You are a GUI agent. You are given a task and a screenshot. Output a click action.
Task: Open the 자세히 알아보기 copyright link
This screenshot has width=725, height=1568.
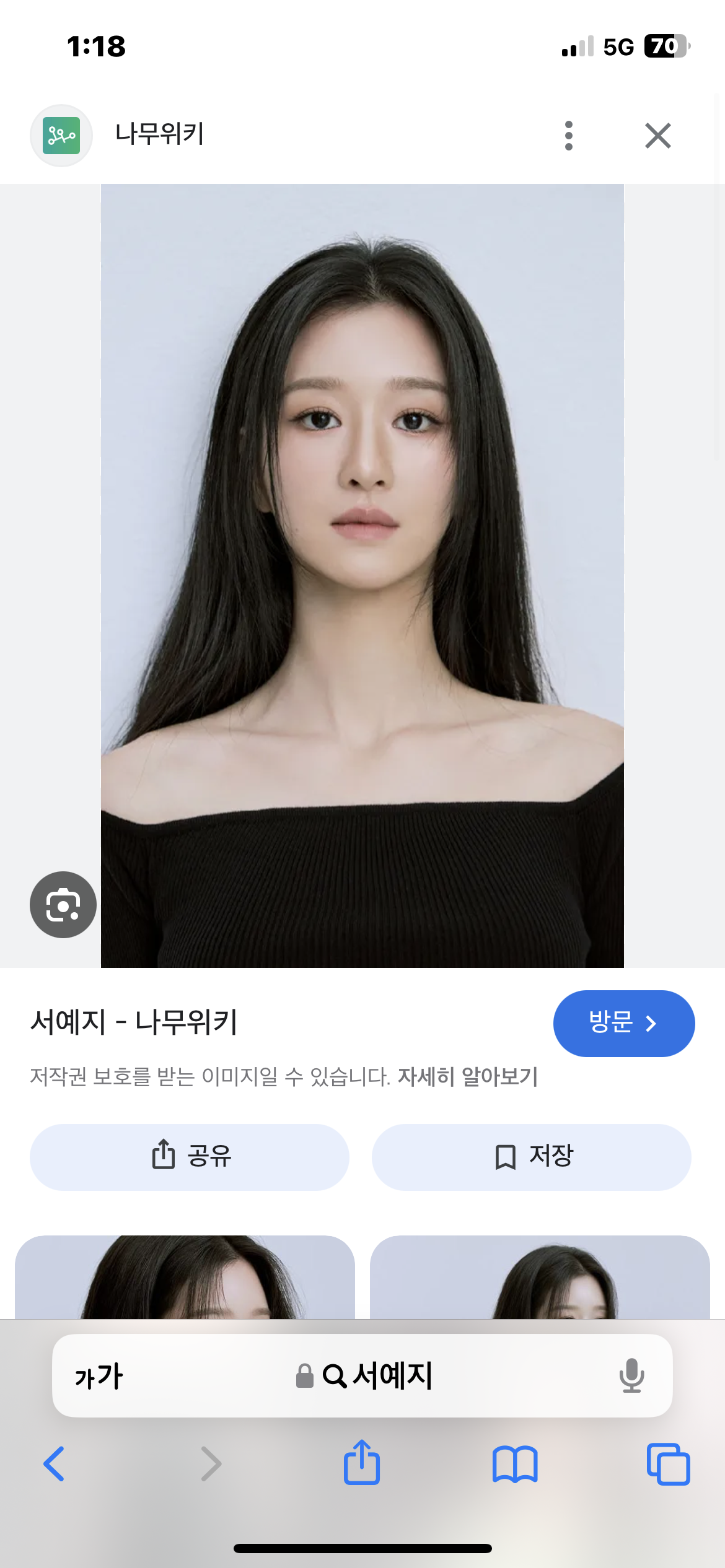pyautogui.click(x=468, y=1077)
